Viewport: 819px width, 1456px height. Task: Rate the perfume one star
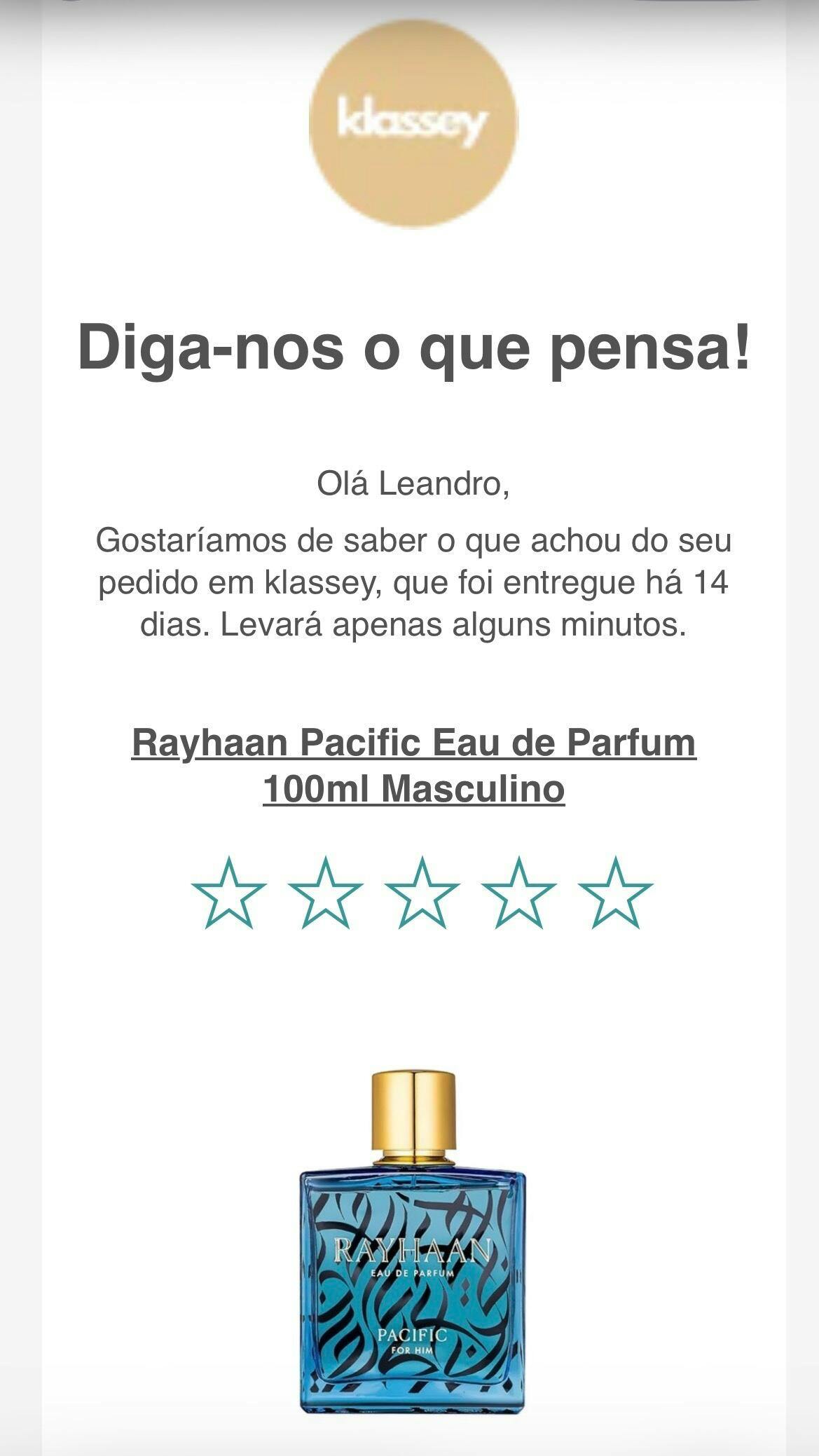click(228, 895)
